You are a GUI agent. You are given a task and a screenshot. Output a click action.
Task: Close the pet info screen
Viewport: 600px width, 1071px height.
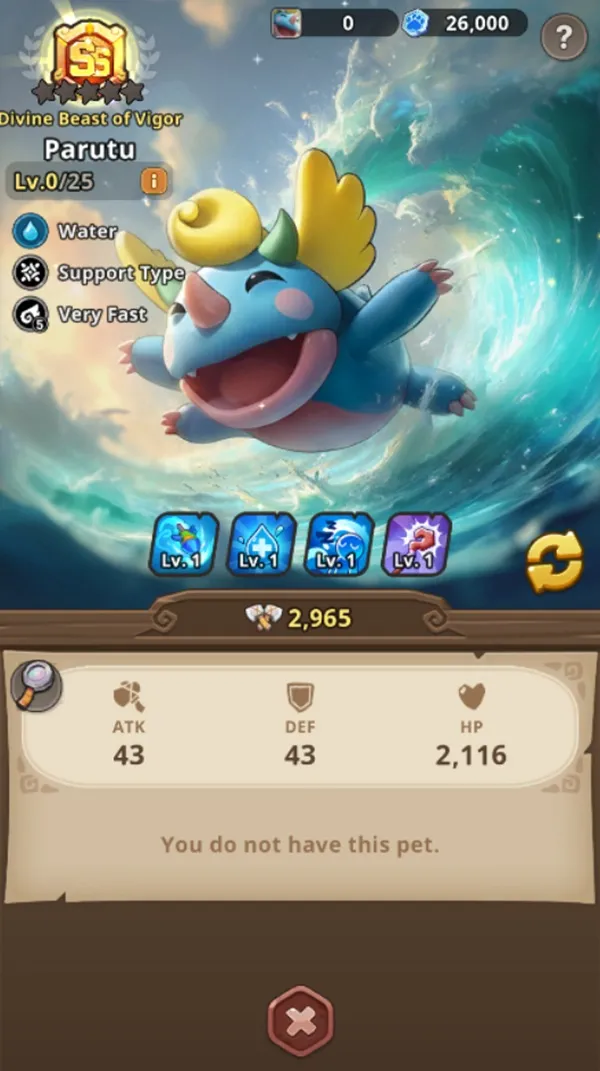tap(300, 1021)
